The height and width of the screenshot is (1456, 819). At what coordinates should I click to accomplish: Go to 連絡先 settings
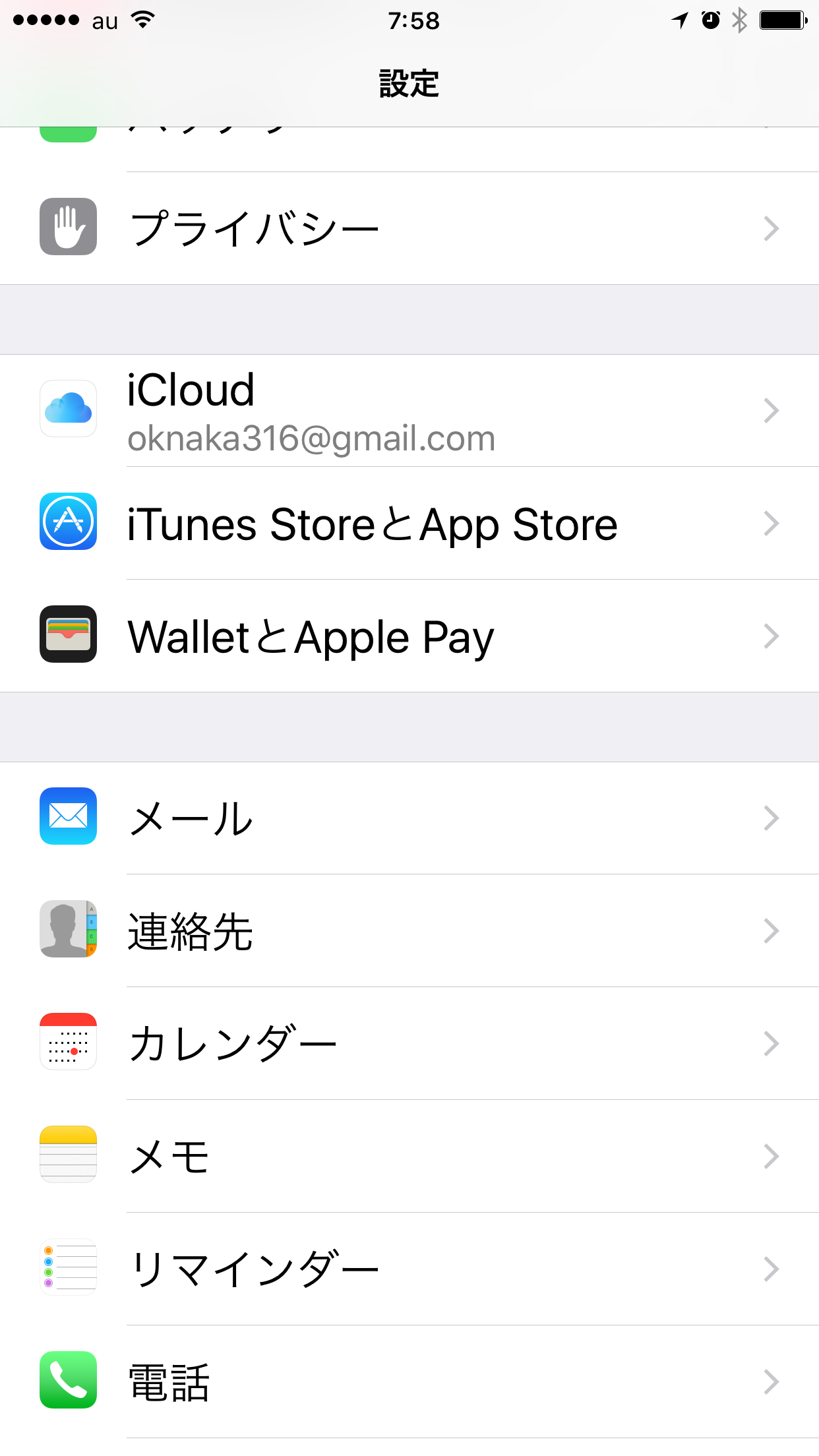409,931
